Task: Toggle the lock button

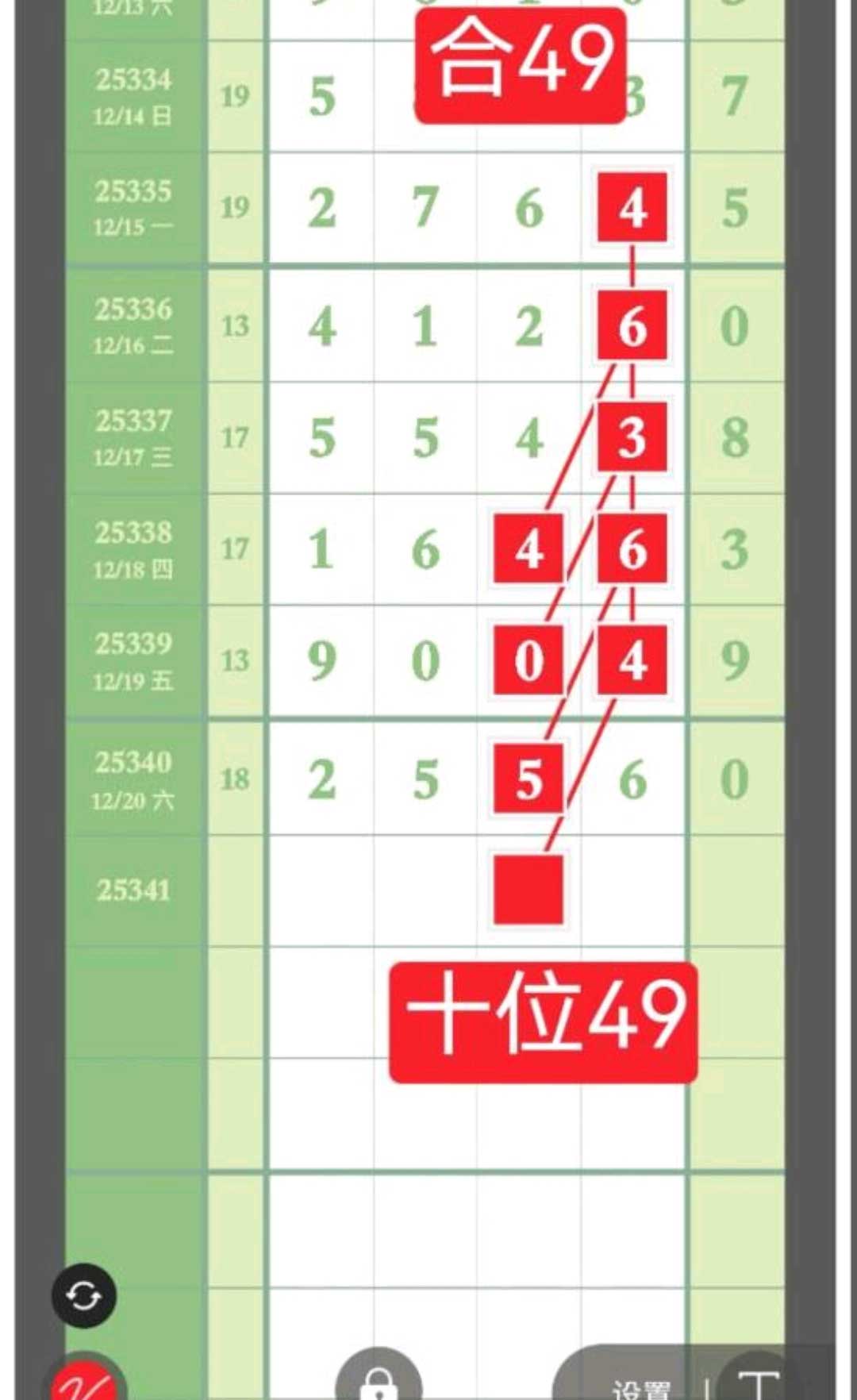Action: pos(379,1381)
